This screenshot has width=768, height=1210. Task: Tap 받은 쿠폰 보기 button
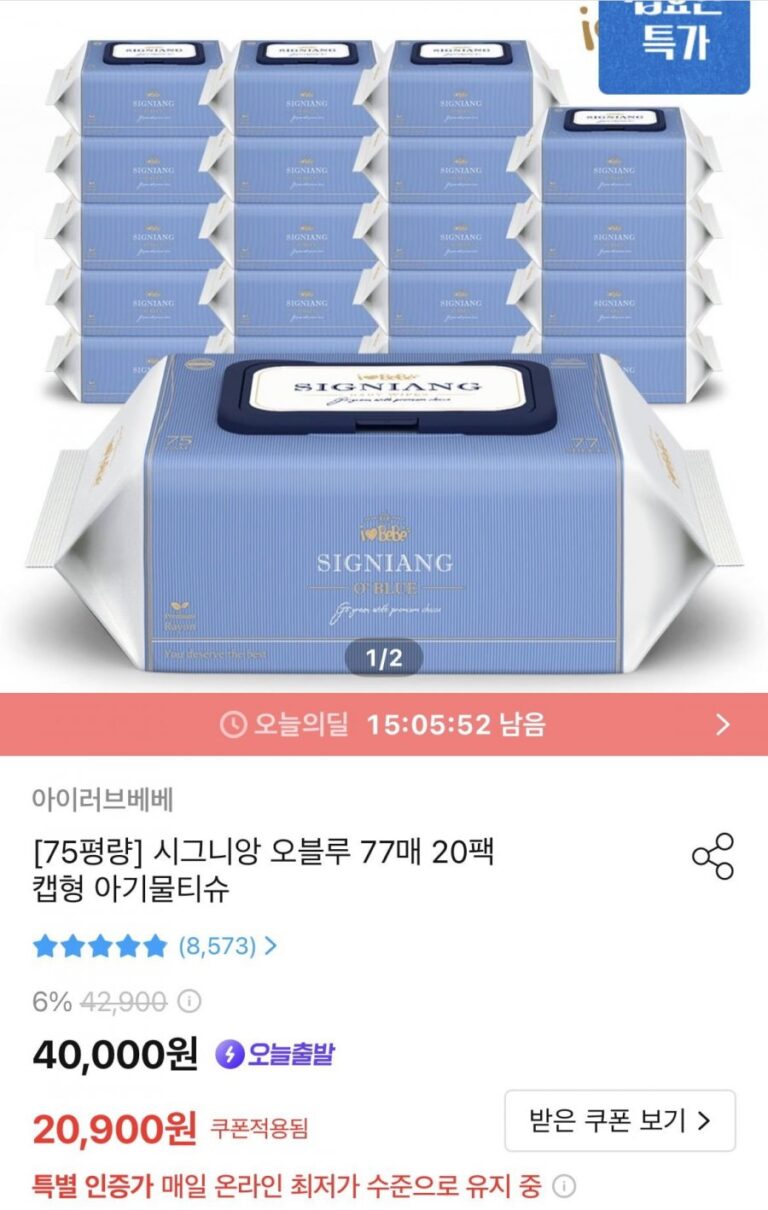(619, 1121)
